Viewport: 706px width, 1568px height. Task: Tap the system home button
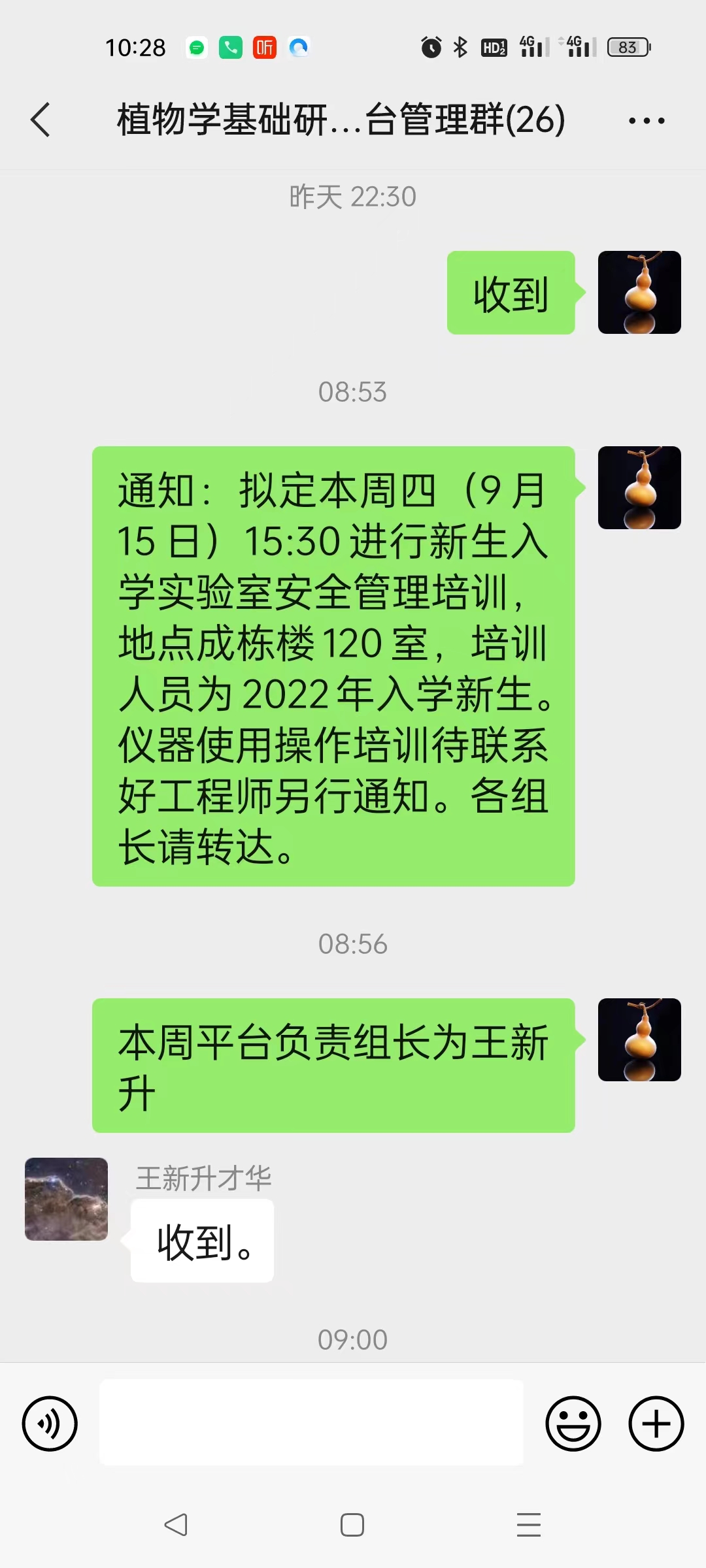(352, 1525)
